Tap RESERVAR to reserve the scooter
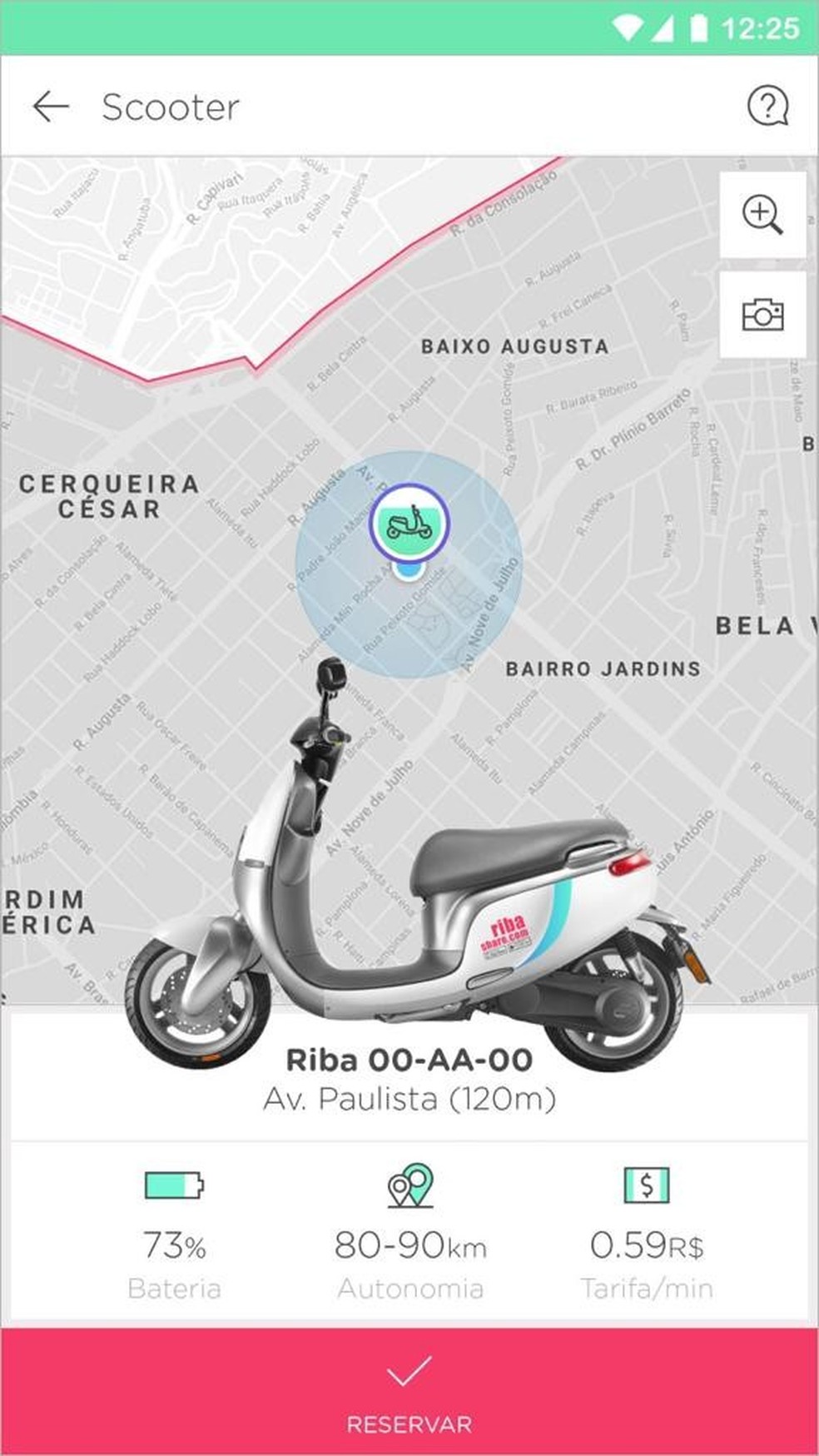819x1456 pixels. click(x=409, y=1391)
